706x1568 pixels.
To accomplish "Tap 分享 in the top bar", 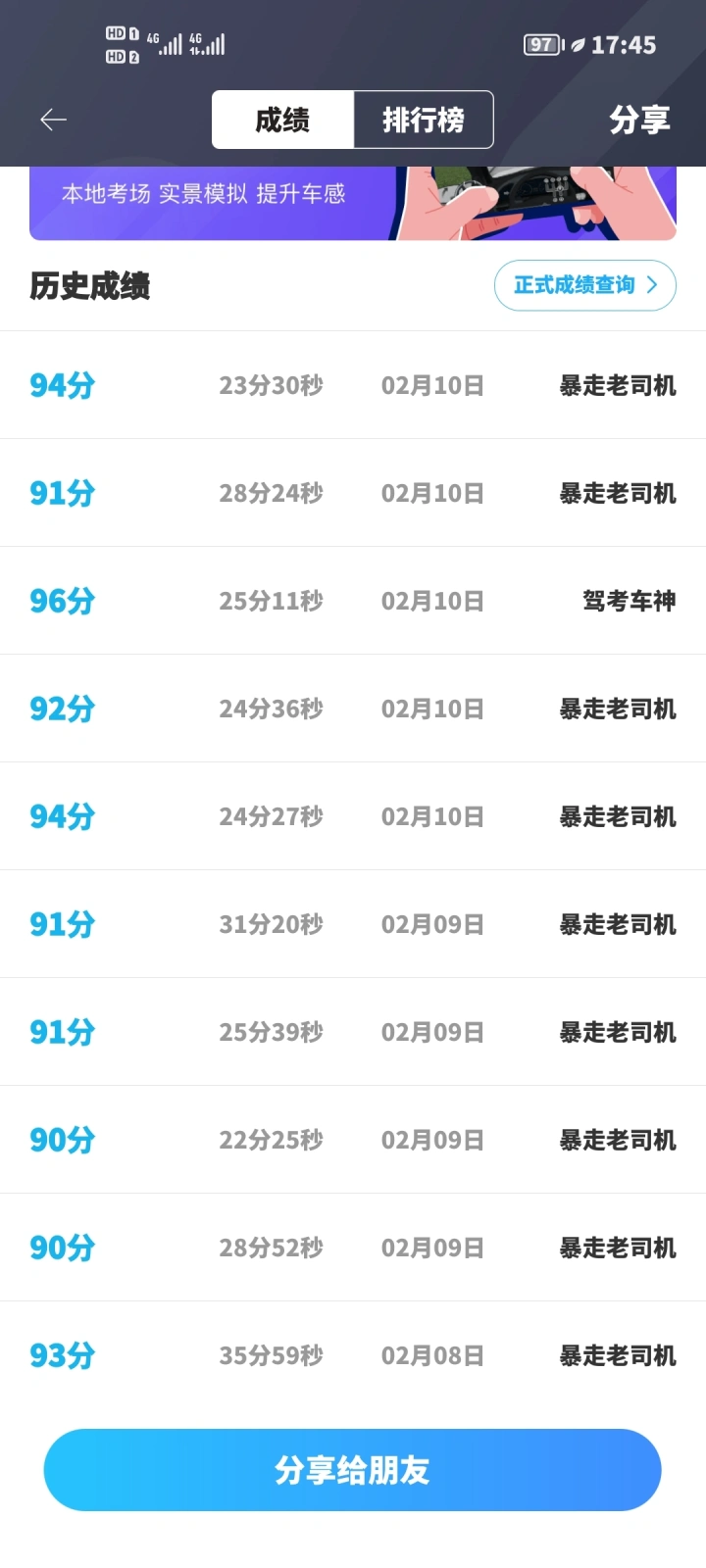I will tap(639, 120).
